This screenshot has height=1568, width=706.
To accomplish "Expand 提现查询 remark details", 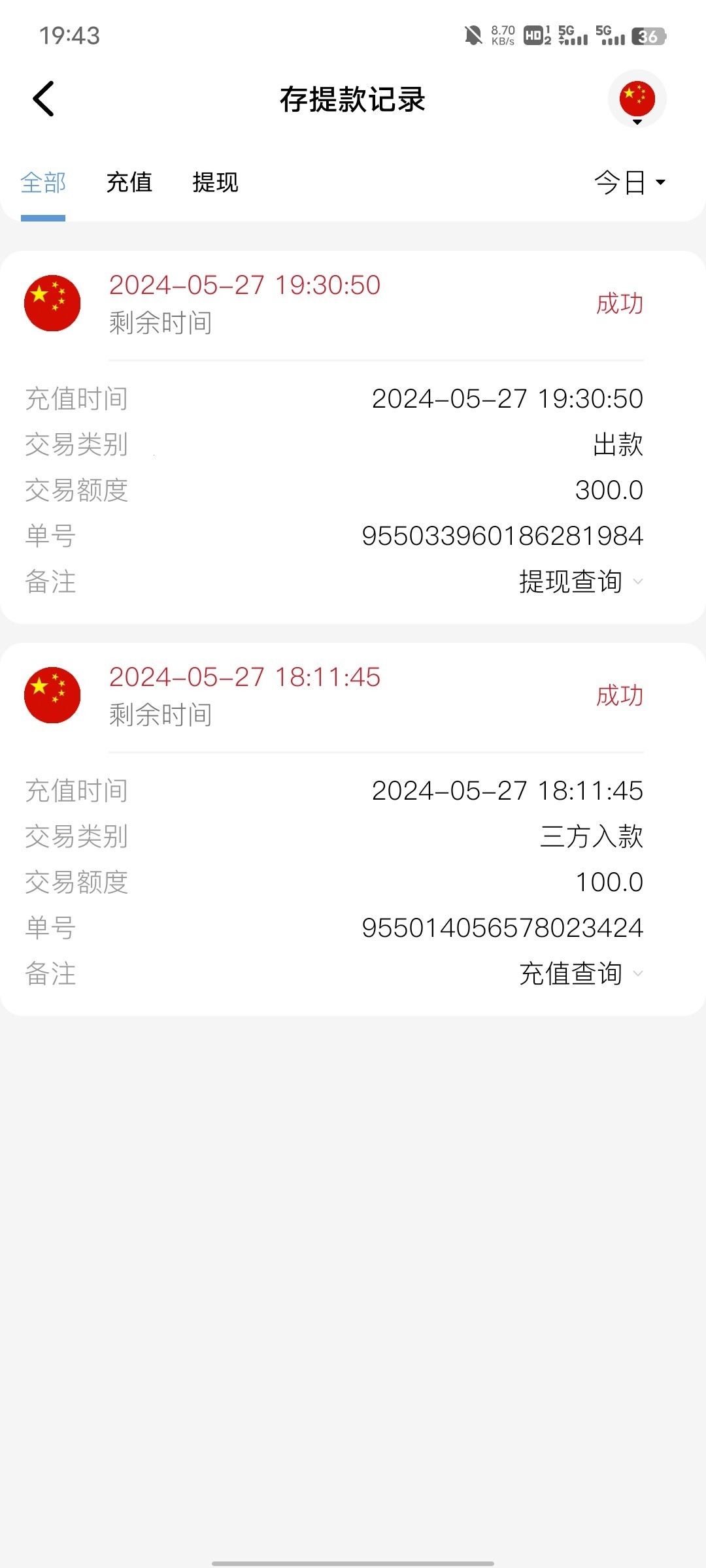I will (581, 581).
